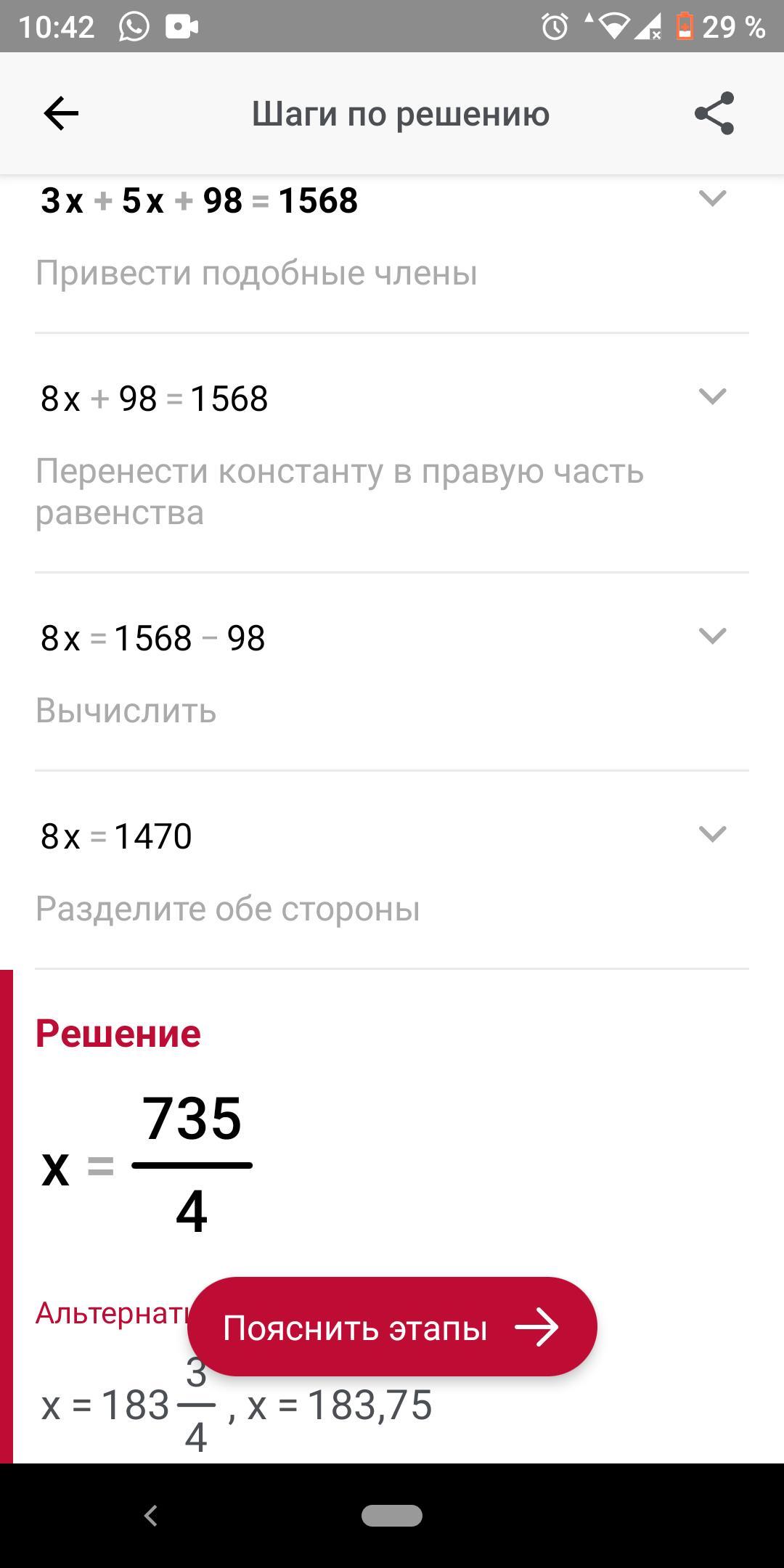Tap the Пояснить этапы button
The image size is (784, 1568).
(392, 1328)
